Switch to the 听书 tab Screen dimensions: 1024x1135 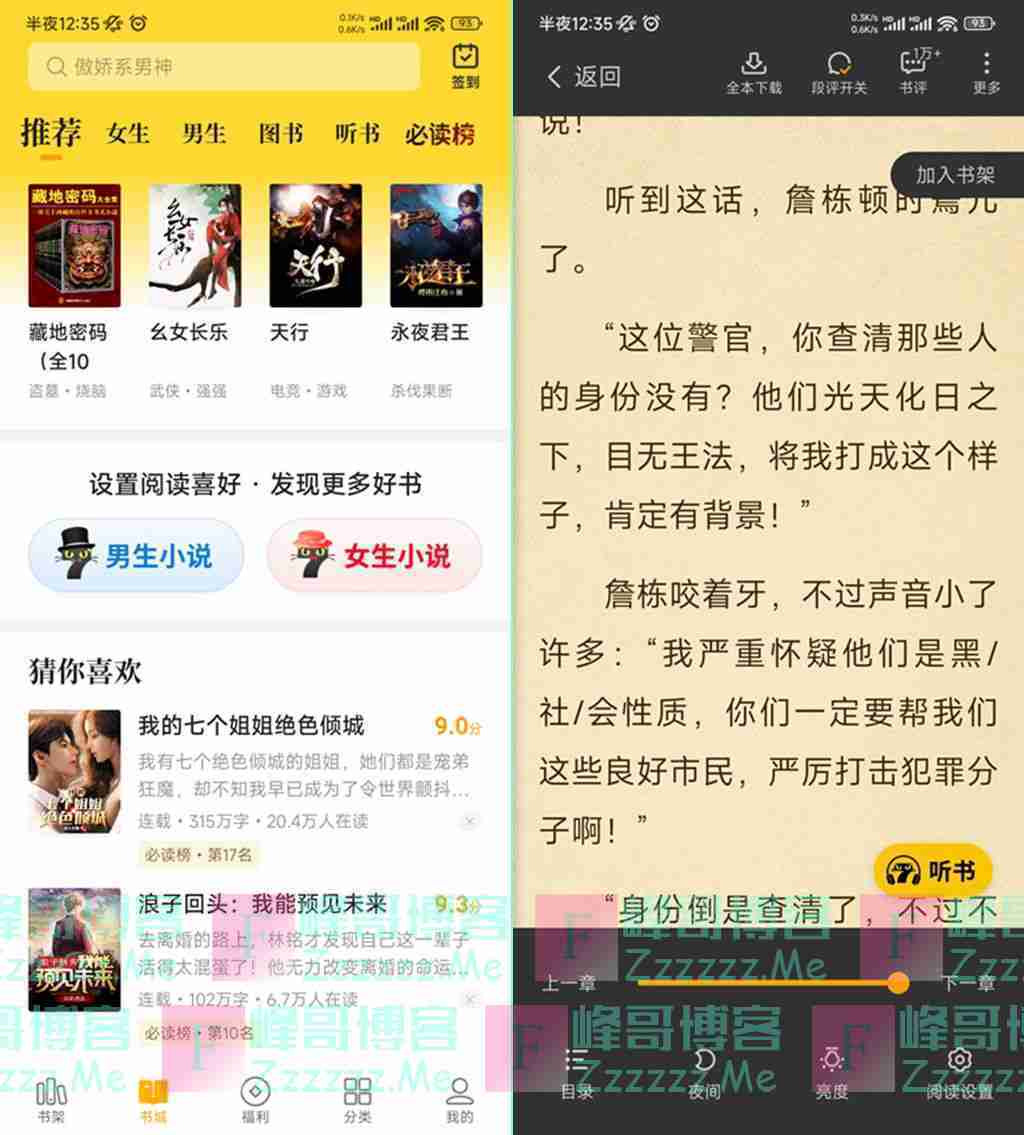[357, 134]
